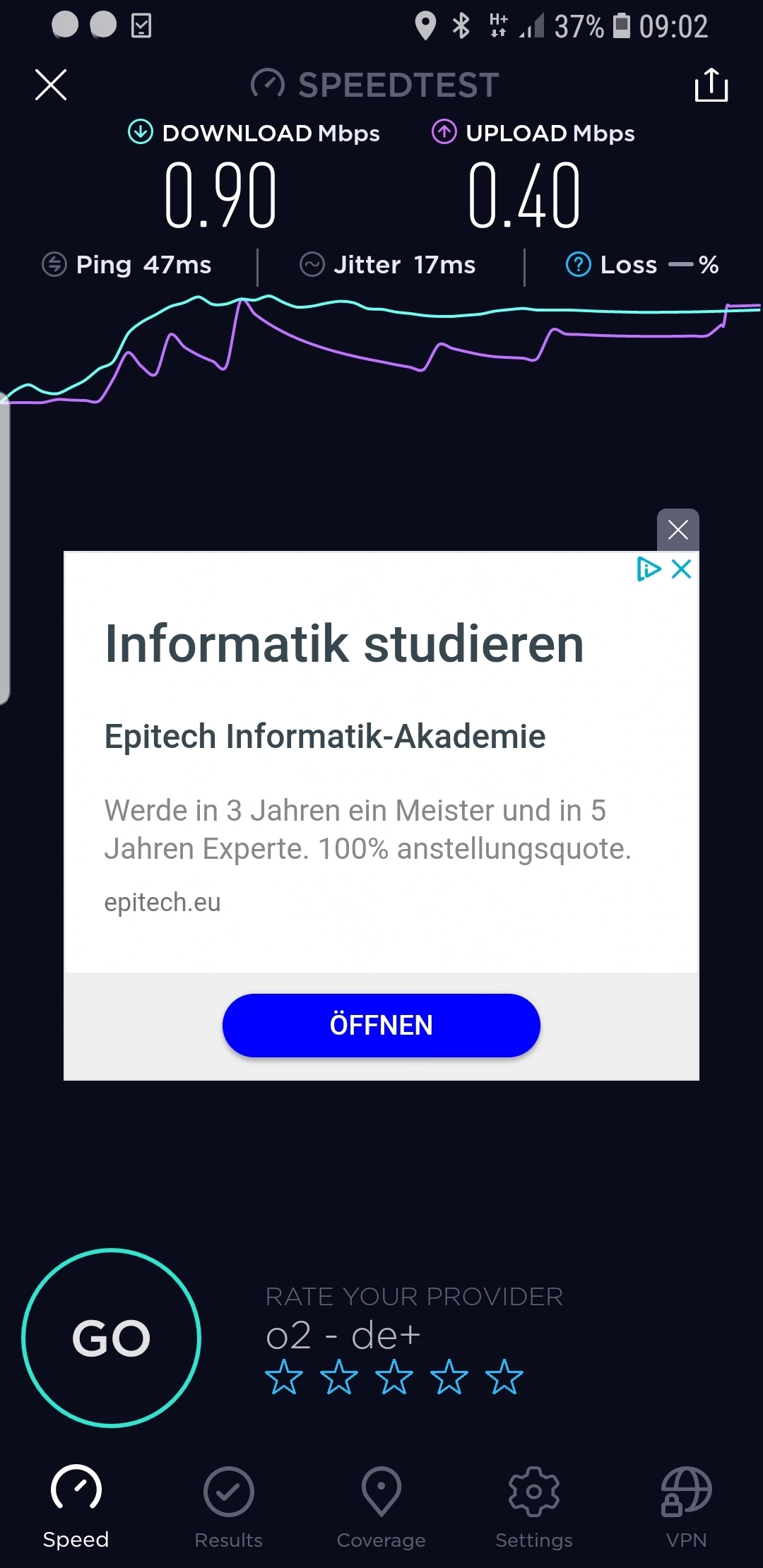Share the speed test result
Image resolution: width=763 pixels, height=1568 pixels.
pyautogui.click(x=711, y=85)
